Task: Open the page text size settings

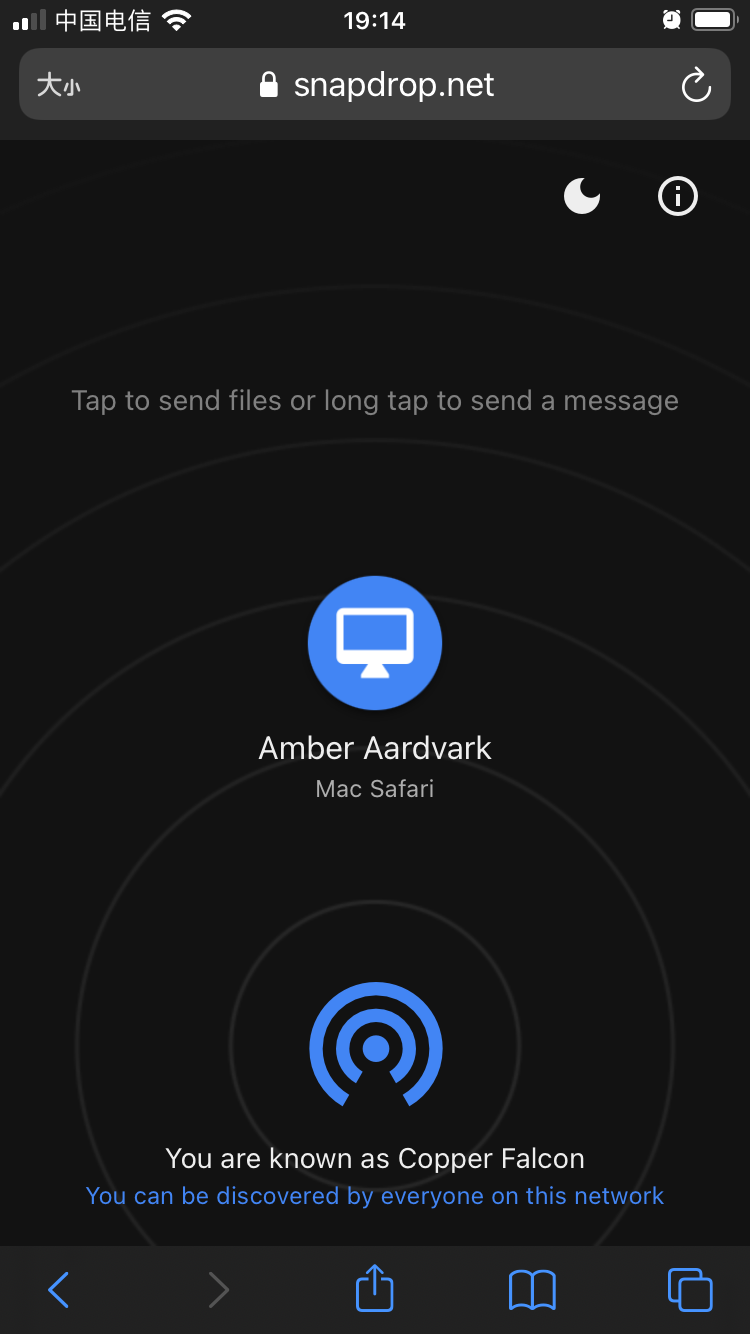Action: [58, 86]
